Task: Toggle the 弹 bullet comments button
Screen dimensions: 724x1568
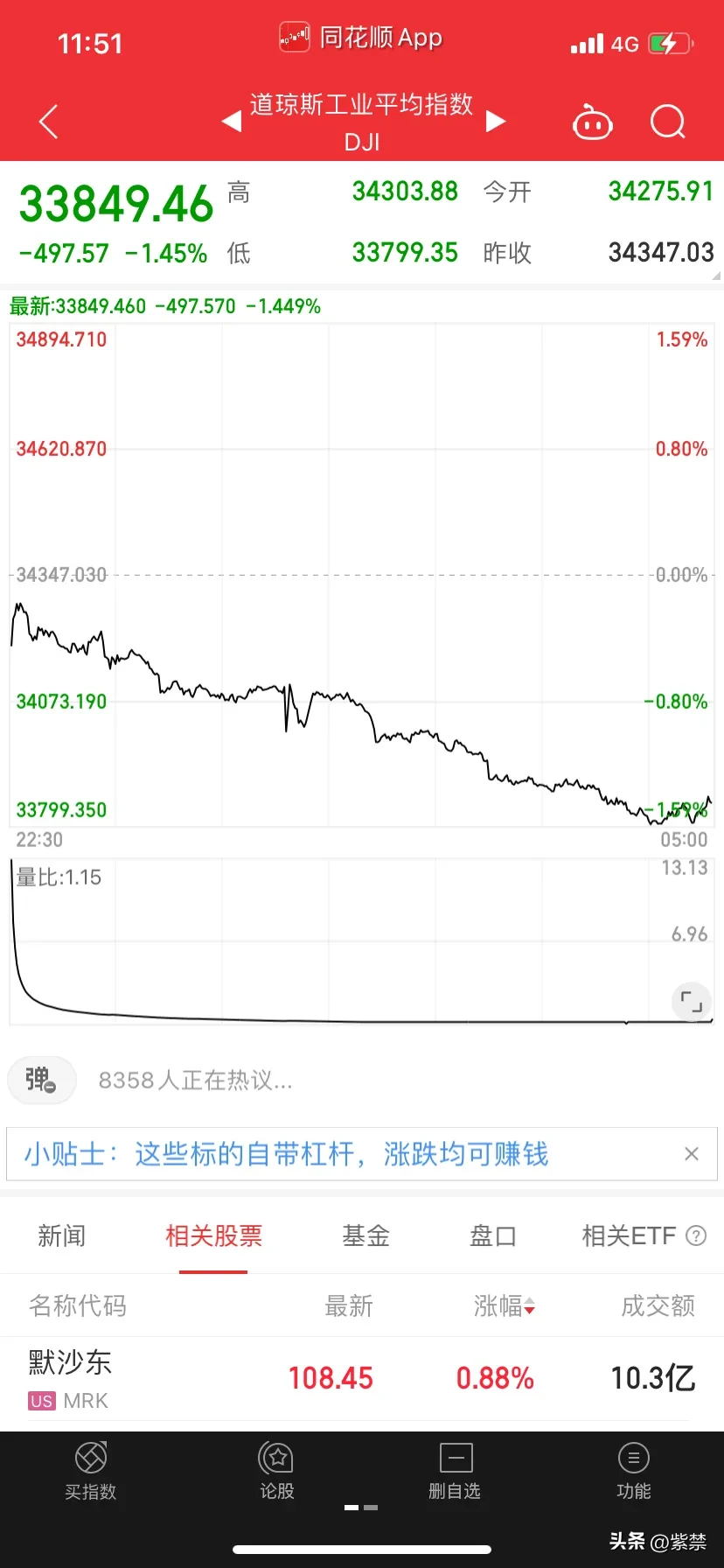Action: click(41, 1080)
